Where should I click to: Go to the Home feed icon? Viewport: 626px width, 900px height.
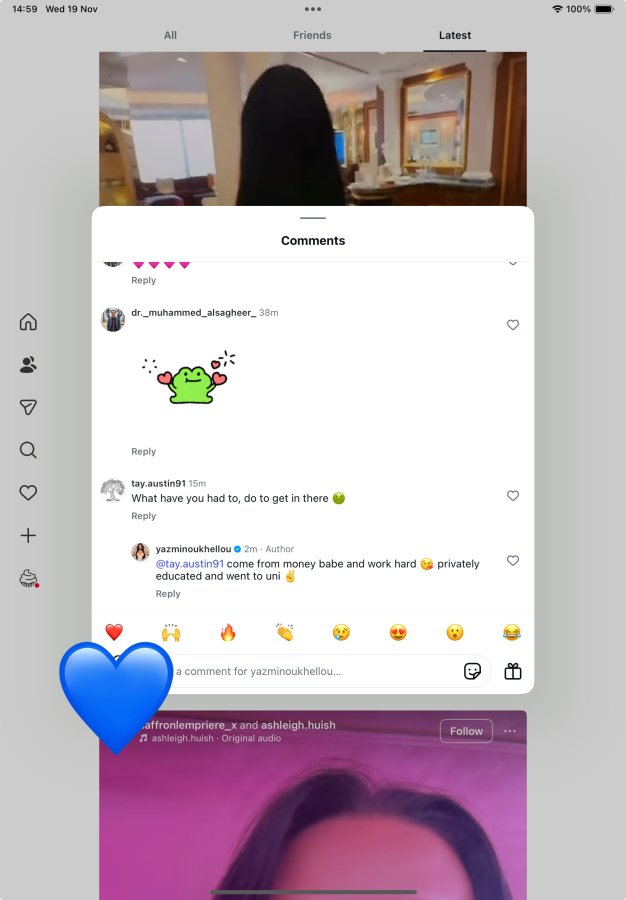(x=28, y=322)
